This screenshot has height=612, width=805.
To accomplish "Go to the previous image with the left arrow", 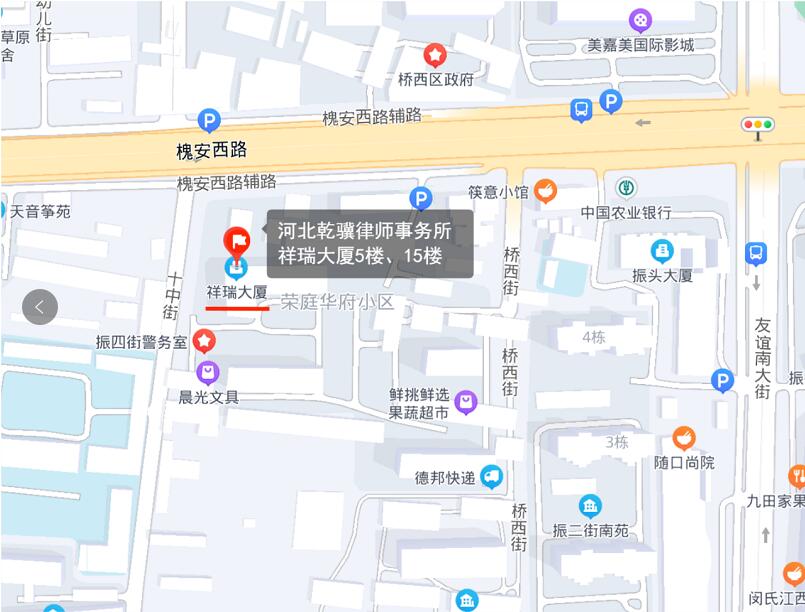I will (39, 306).
